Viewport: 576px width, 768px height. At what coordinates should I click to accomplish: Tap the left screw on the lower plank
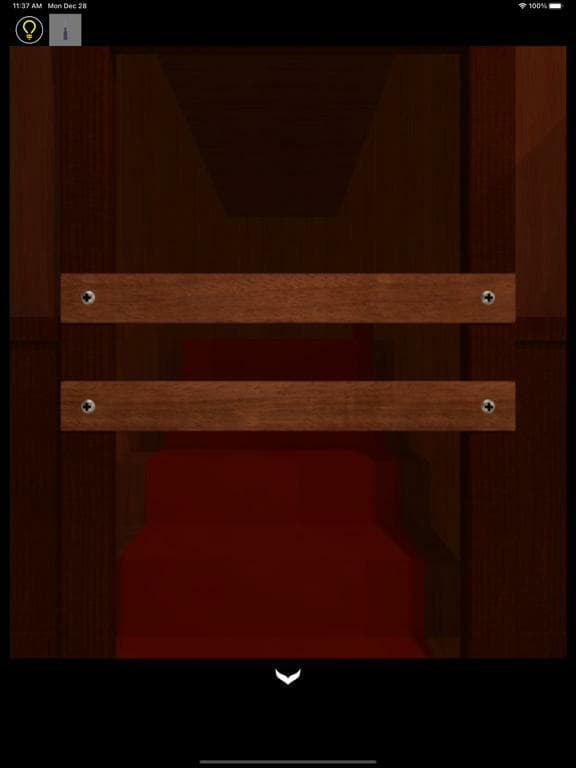[88, 406]
